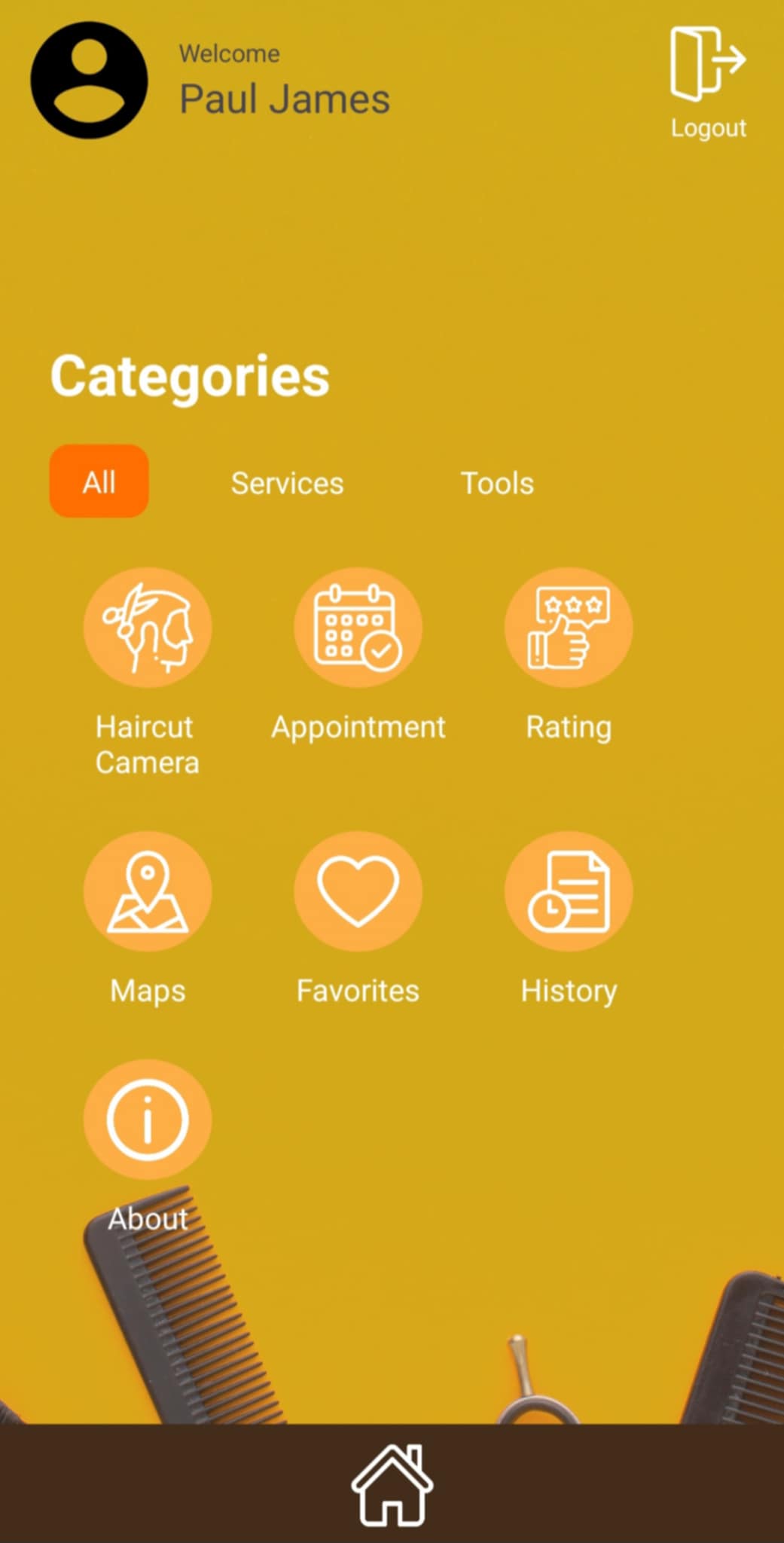784x1543 pixels.
Task: Open History
Action: (569, 891)
